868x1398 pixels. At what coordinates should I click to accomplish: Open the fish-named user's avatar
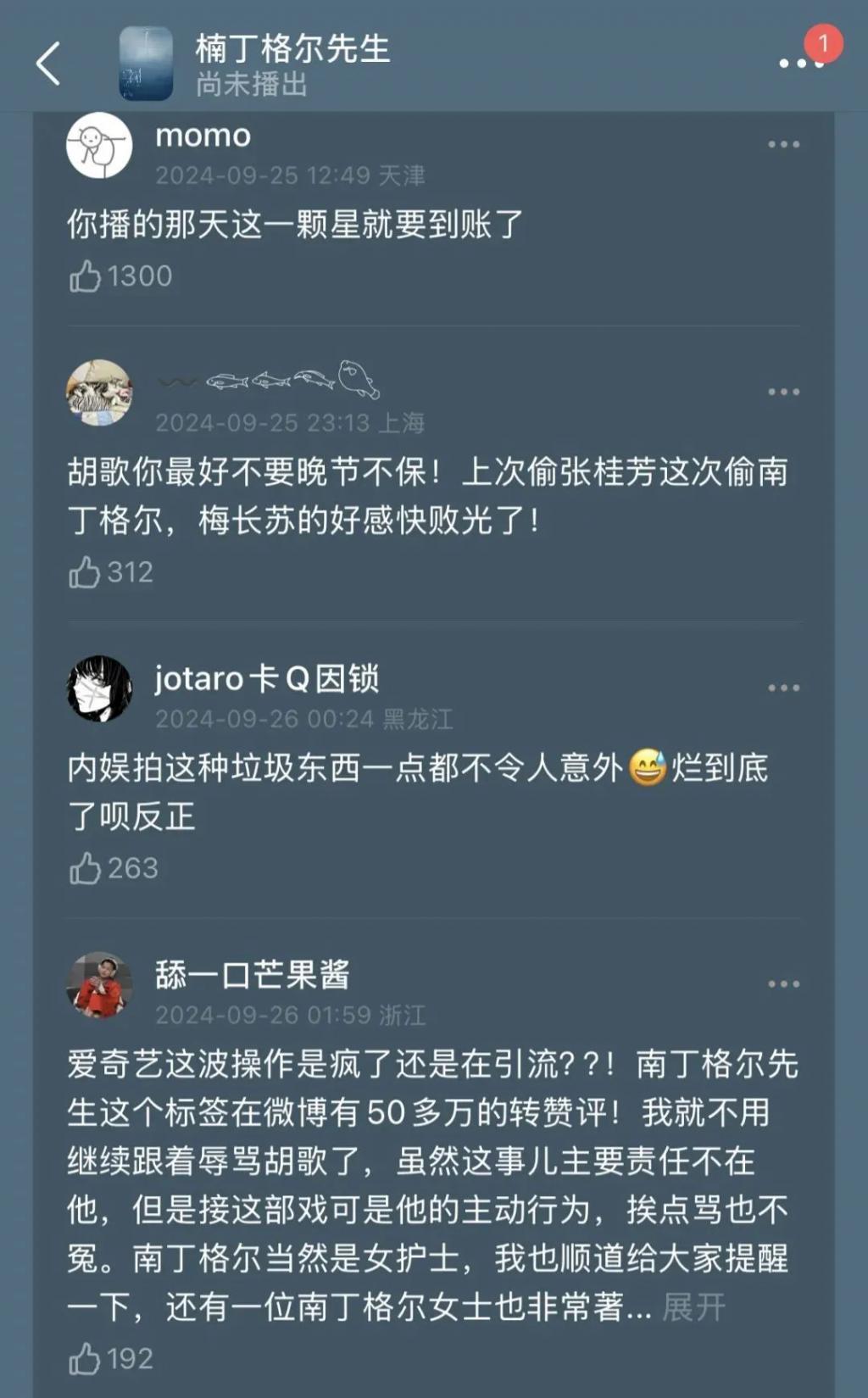pos(99,392)
